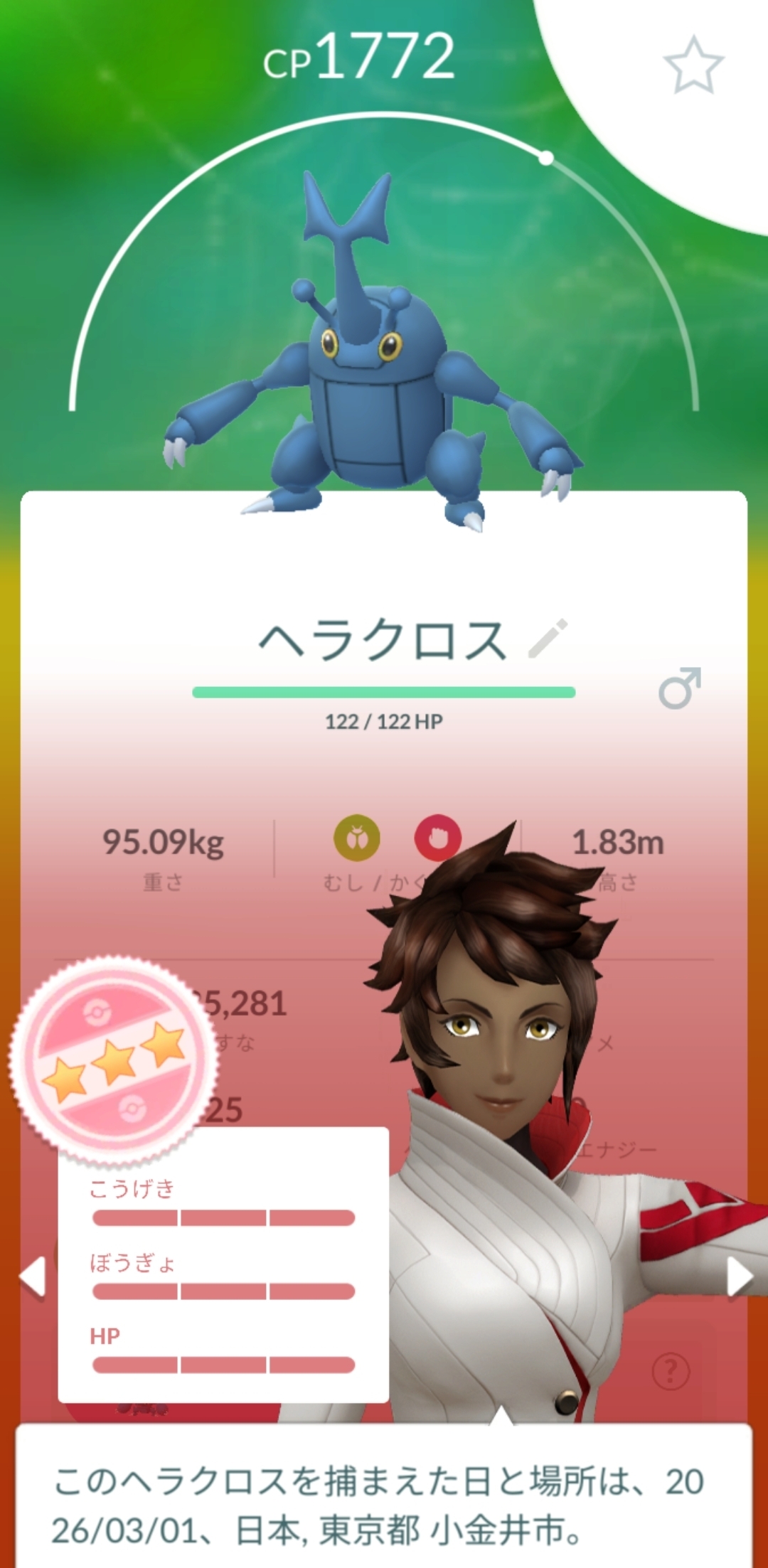Go to previous Pokémon with left arrow

pos(33,1276)
